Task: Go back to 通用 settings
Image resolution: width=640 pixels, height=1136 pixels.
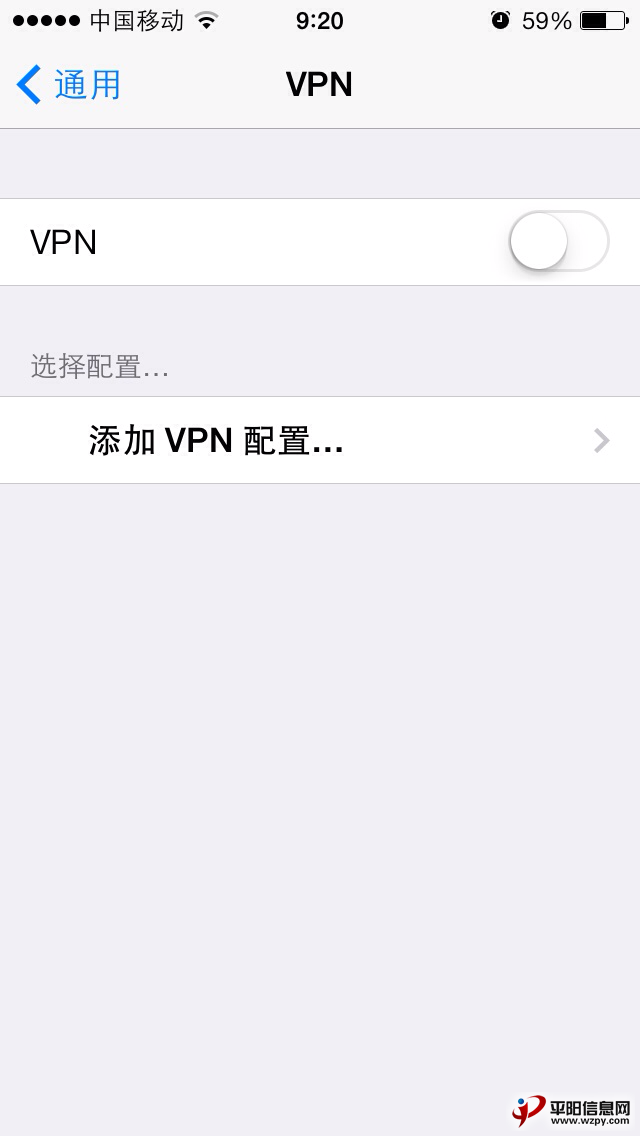Action: tap(68, 85)
